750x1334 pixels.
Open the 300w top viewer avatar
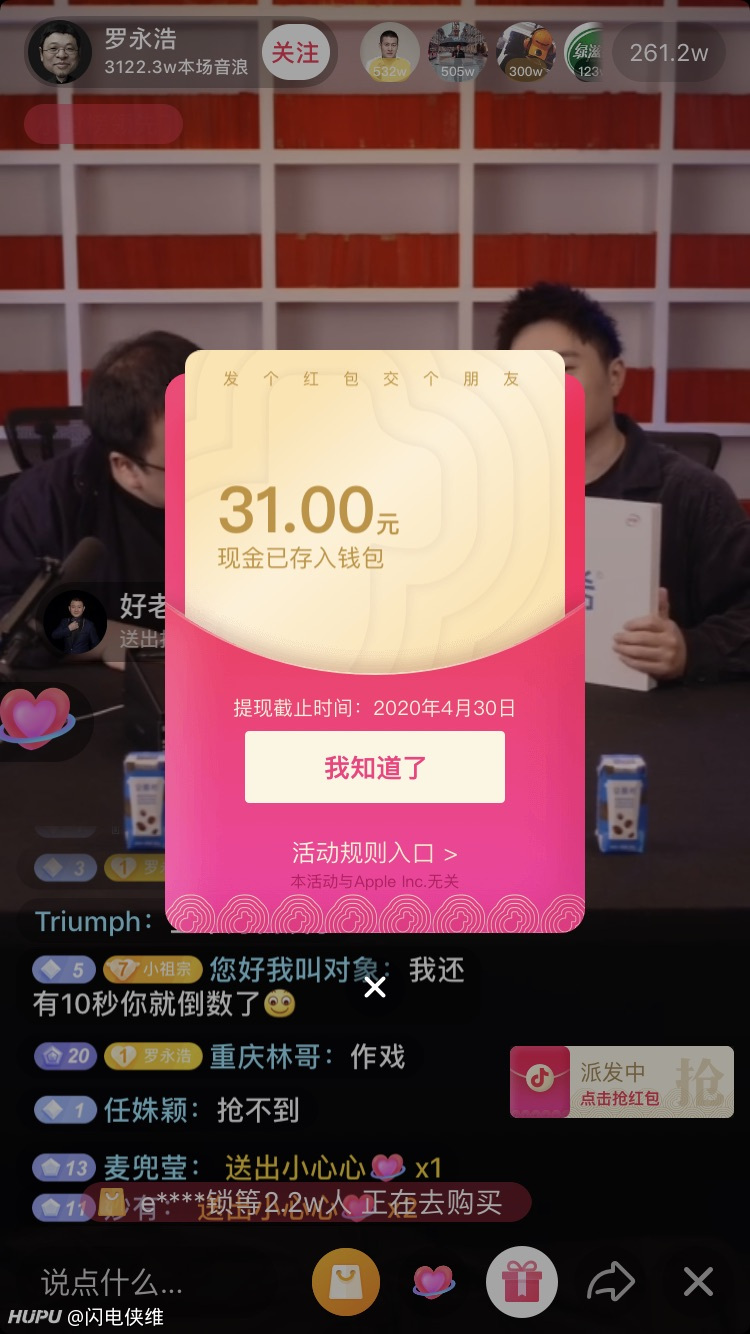point(526,53)
